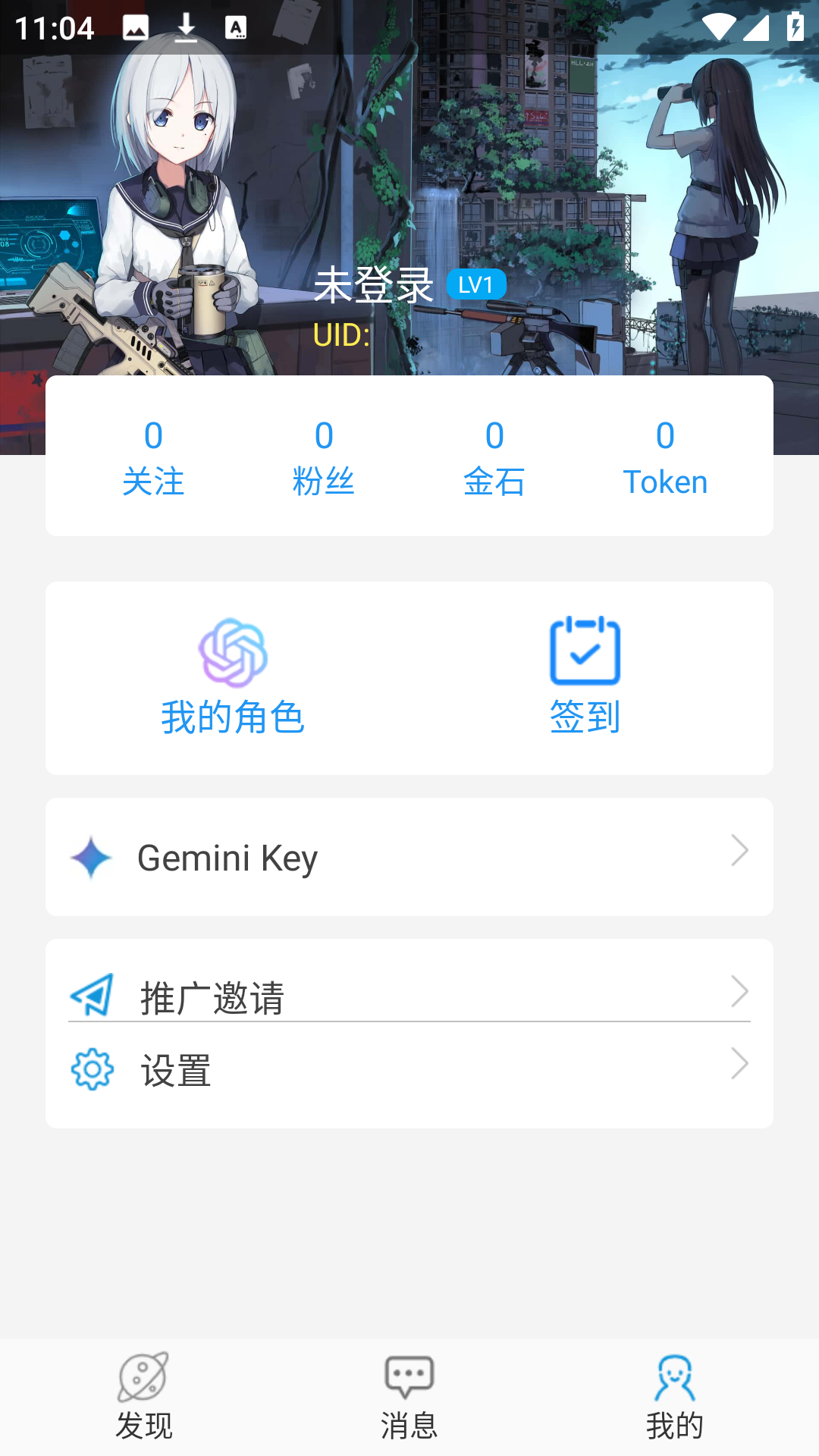Select the 我的 profile tab
This screenshot has height=1456, width=819.
(x=674, y=1397)
